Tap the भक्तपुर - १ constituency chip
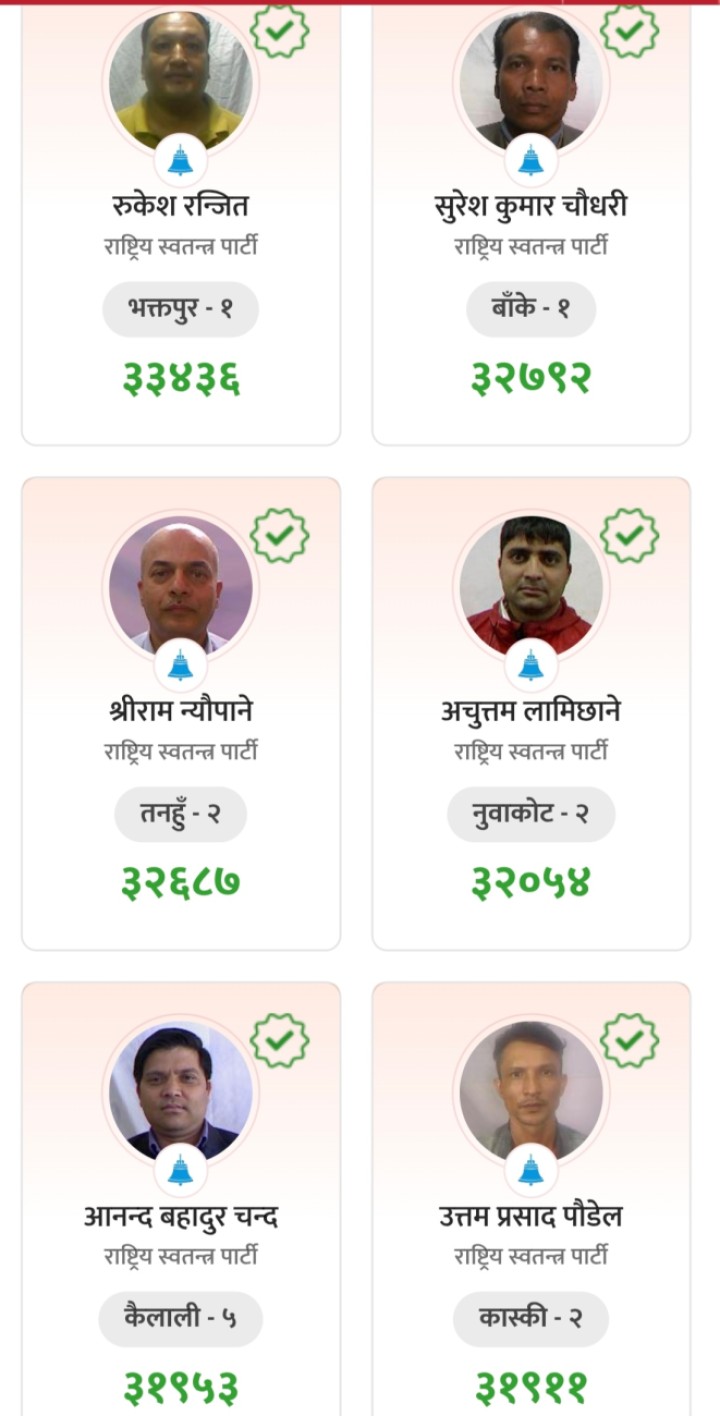720x1416 pixels. (180, 309)
